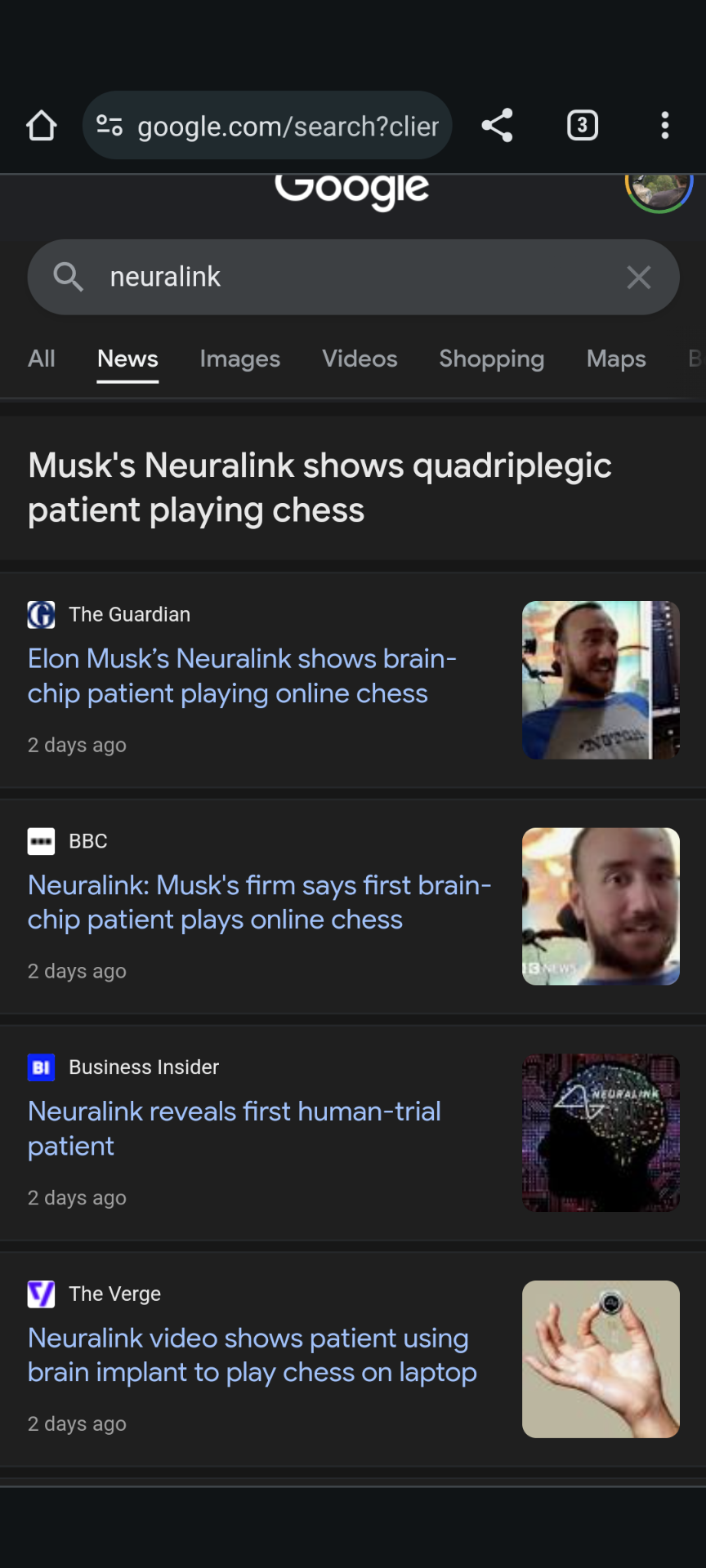Image resolution: width=706 pixels, height=1568 pixels.
Task: Open the tab switcher
Action: tap(582, 126)
